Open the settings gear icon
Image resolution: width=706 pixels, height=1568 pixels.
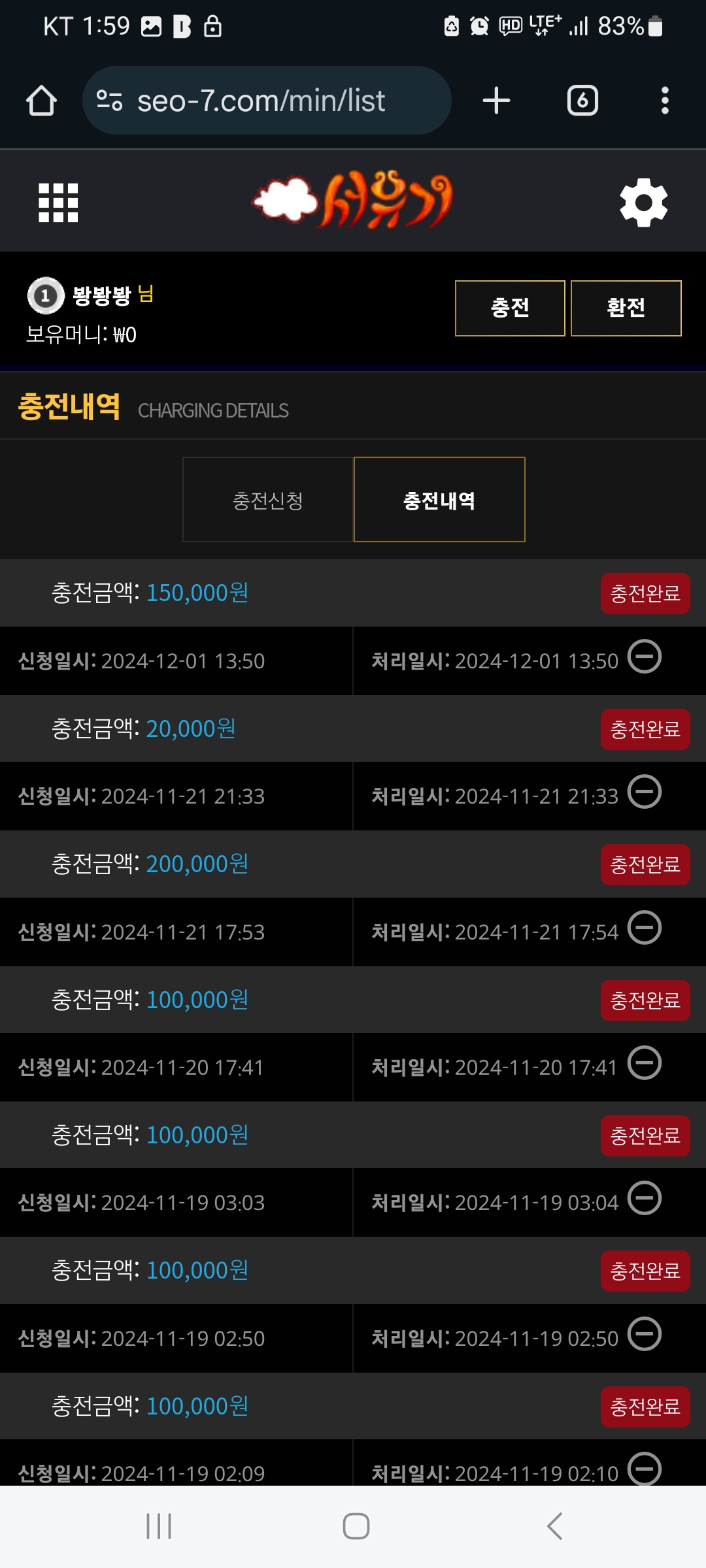tap(644, 203)
